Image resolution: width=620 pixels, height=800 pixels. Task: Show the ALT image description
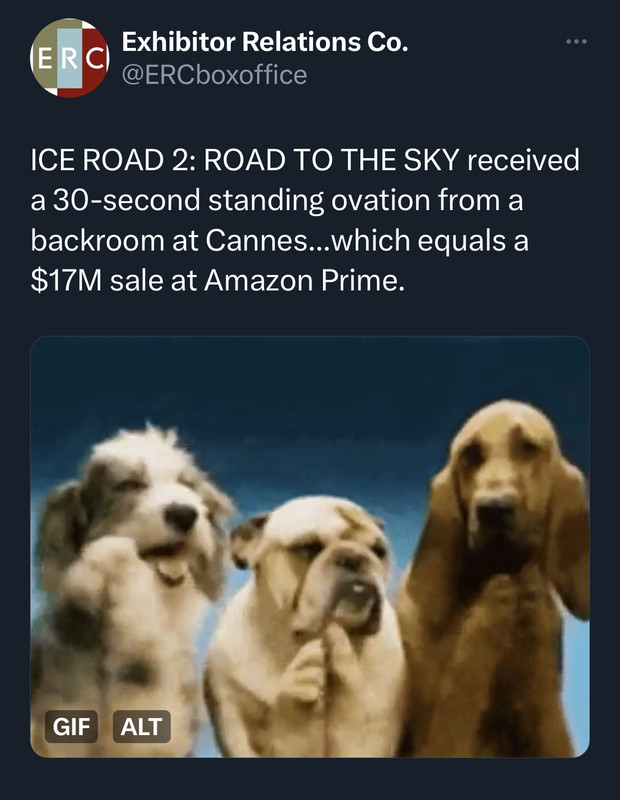[141, 727]
